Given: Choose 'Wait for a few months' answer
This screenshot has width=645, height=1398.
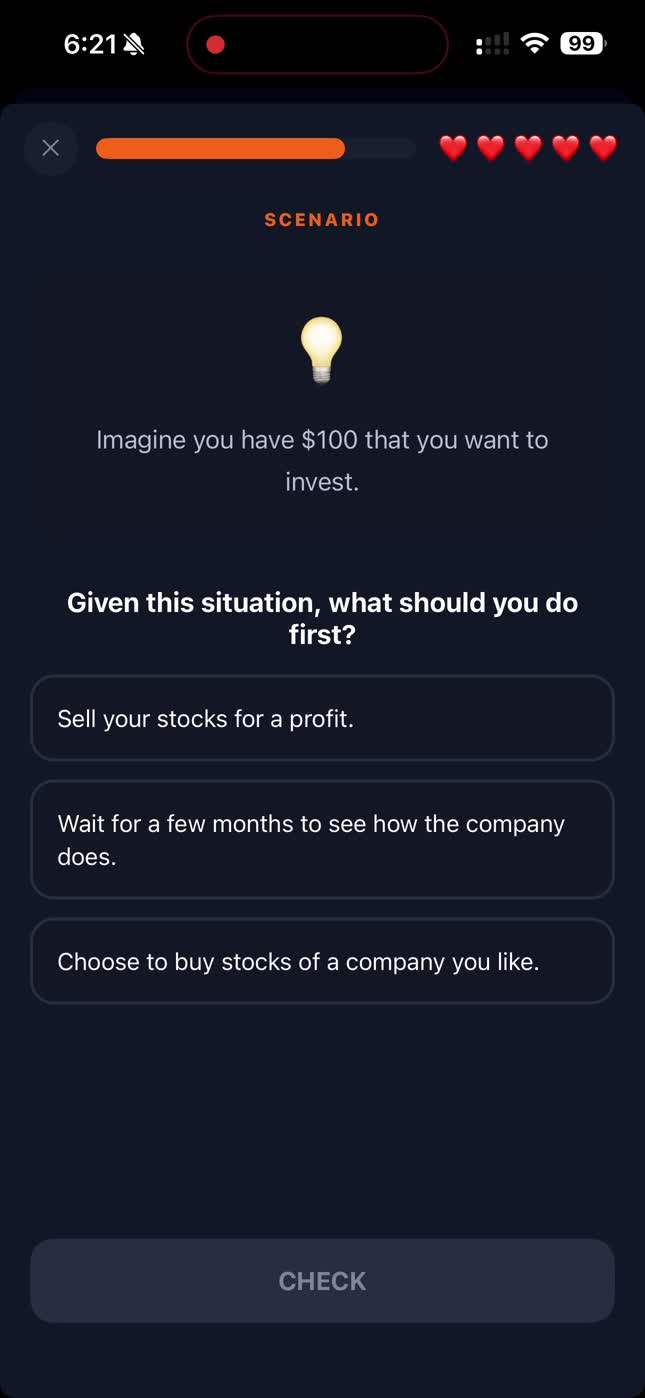Looking at the screenshot, I should tap(322, 840).
